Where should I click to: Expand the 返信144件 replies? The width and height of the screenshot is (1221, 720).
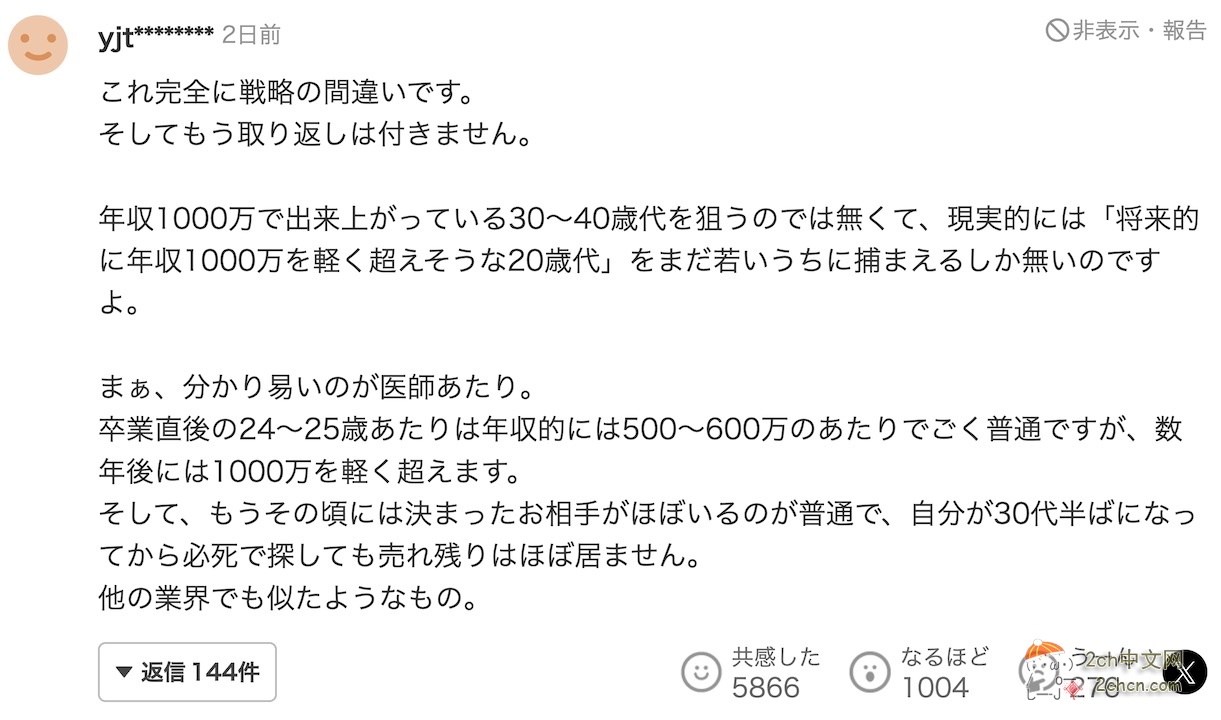tap(187, 672)
